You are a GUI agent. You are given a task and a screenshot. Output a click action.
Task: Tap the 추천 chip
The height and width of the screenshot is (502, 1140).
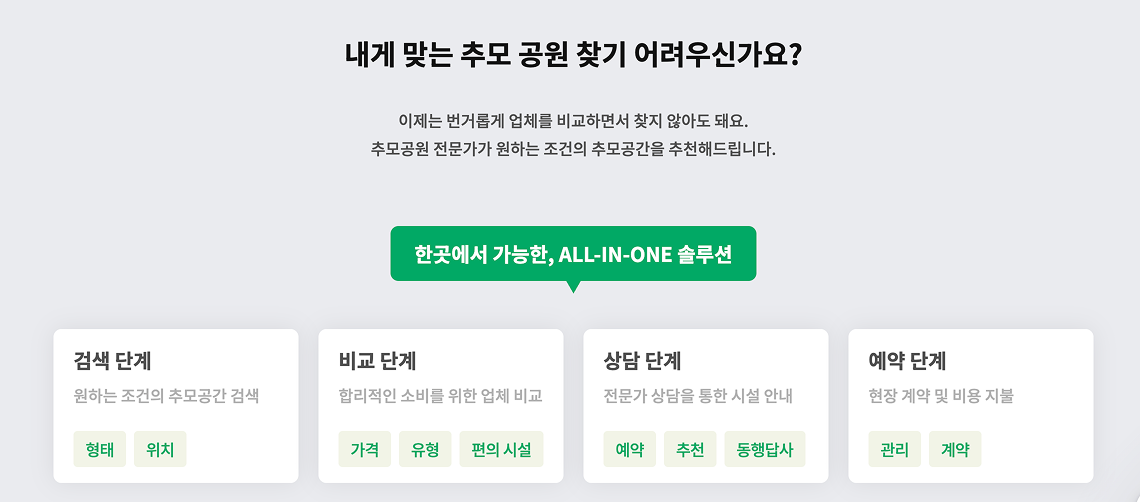click(x=690, y=450)
